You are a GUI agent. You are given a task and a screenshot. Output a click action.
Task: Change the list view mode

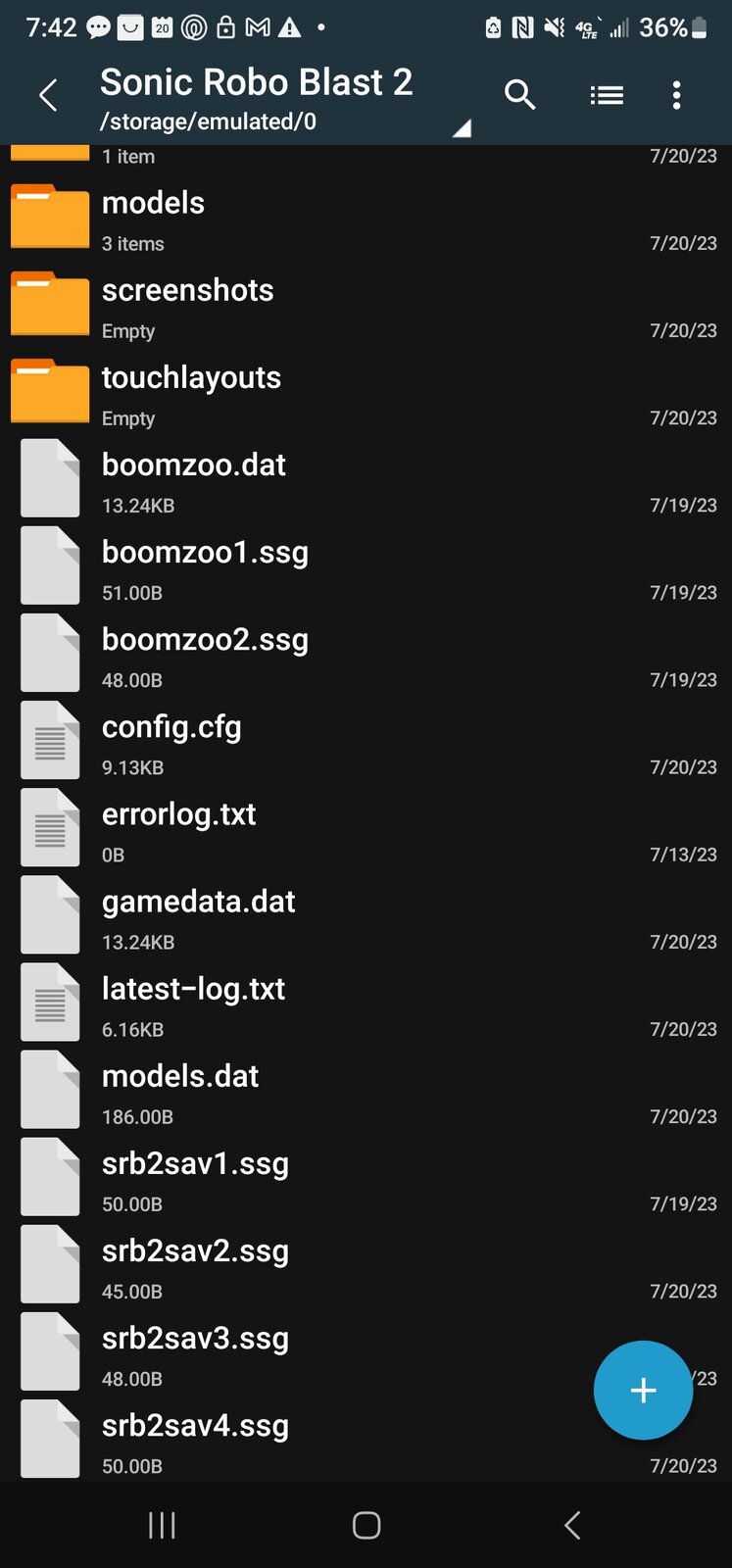pyautogui.click(x=607, y=95)
